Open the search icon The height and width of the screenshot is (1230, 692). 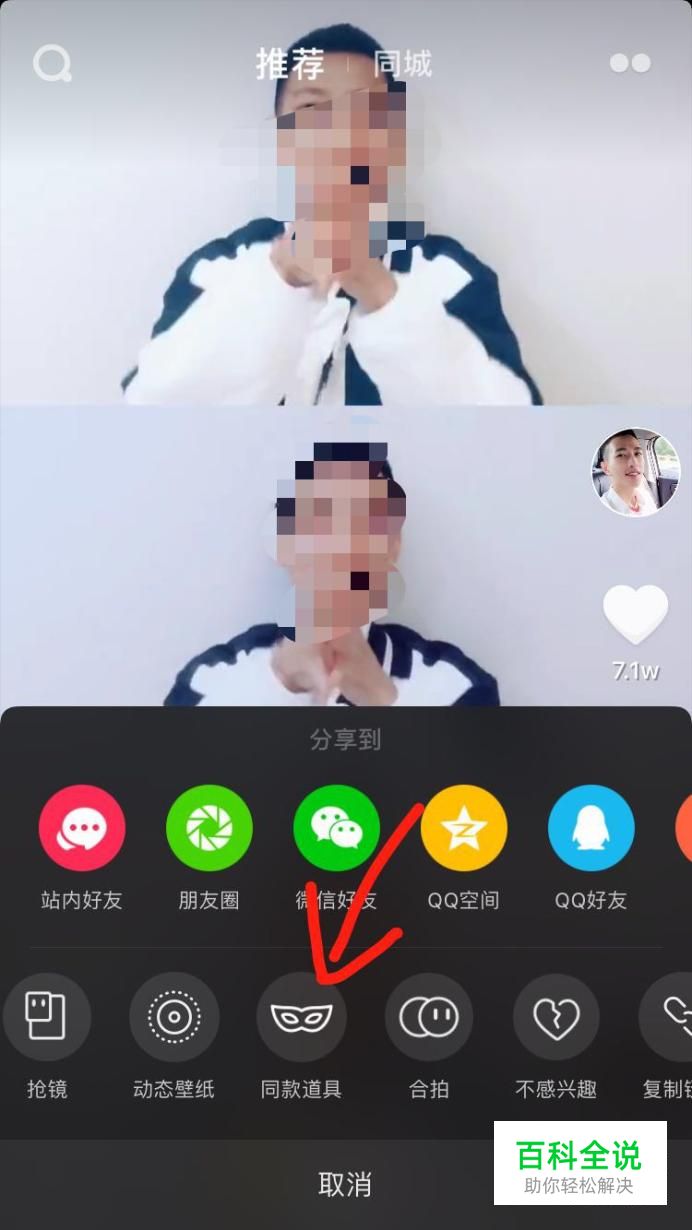coord(52,64)
